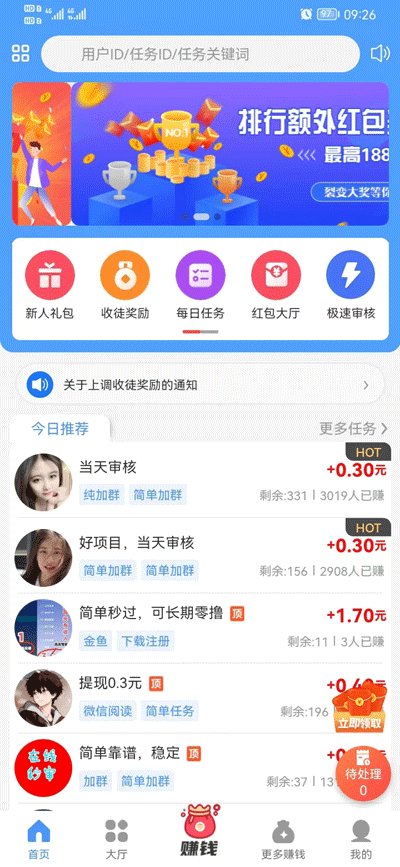Open the 待处理 pending floating button
This screenshot has height=867, width=400.
point(363,772)
